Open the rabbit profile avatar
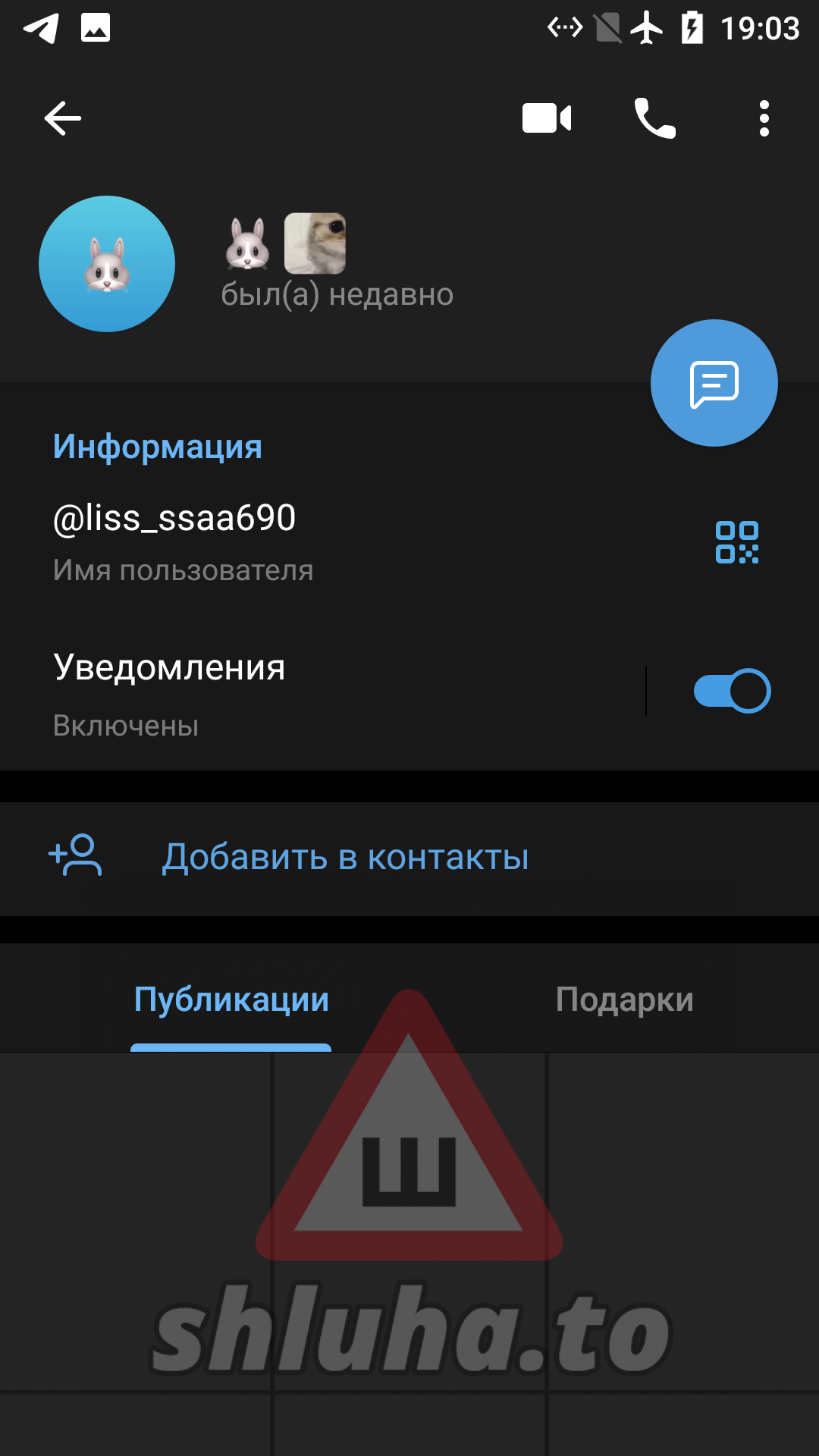The width and height of the screenshot is (819, 1456). coord(107,264)
